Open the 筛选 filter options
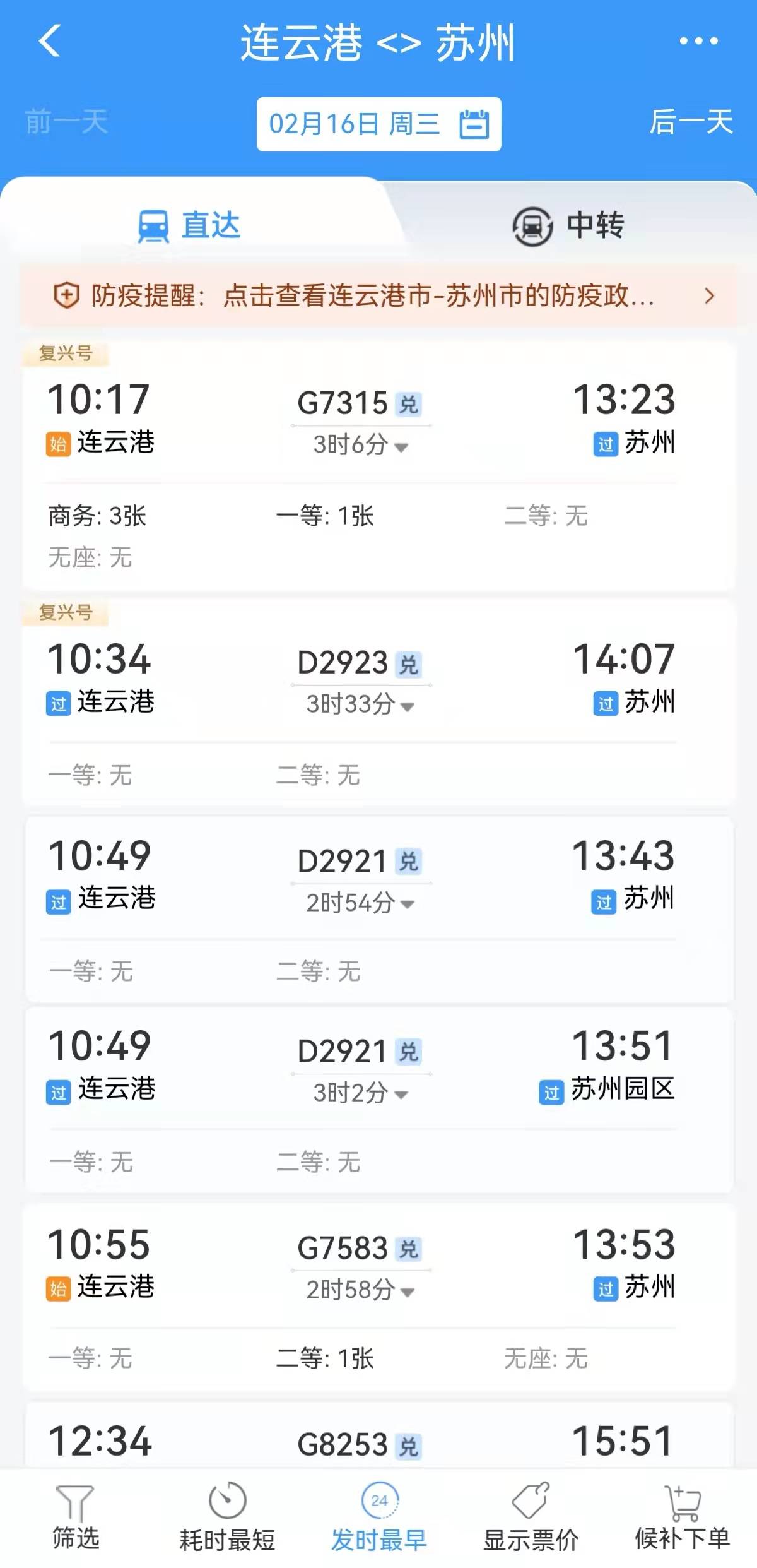 tap(76, 1518)
